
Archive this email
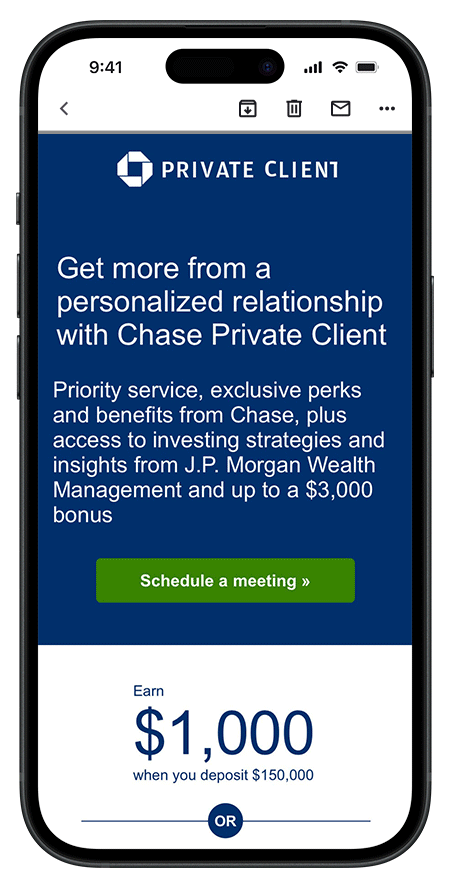247,108
